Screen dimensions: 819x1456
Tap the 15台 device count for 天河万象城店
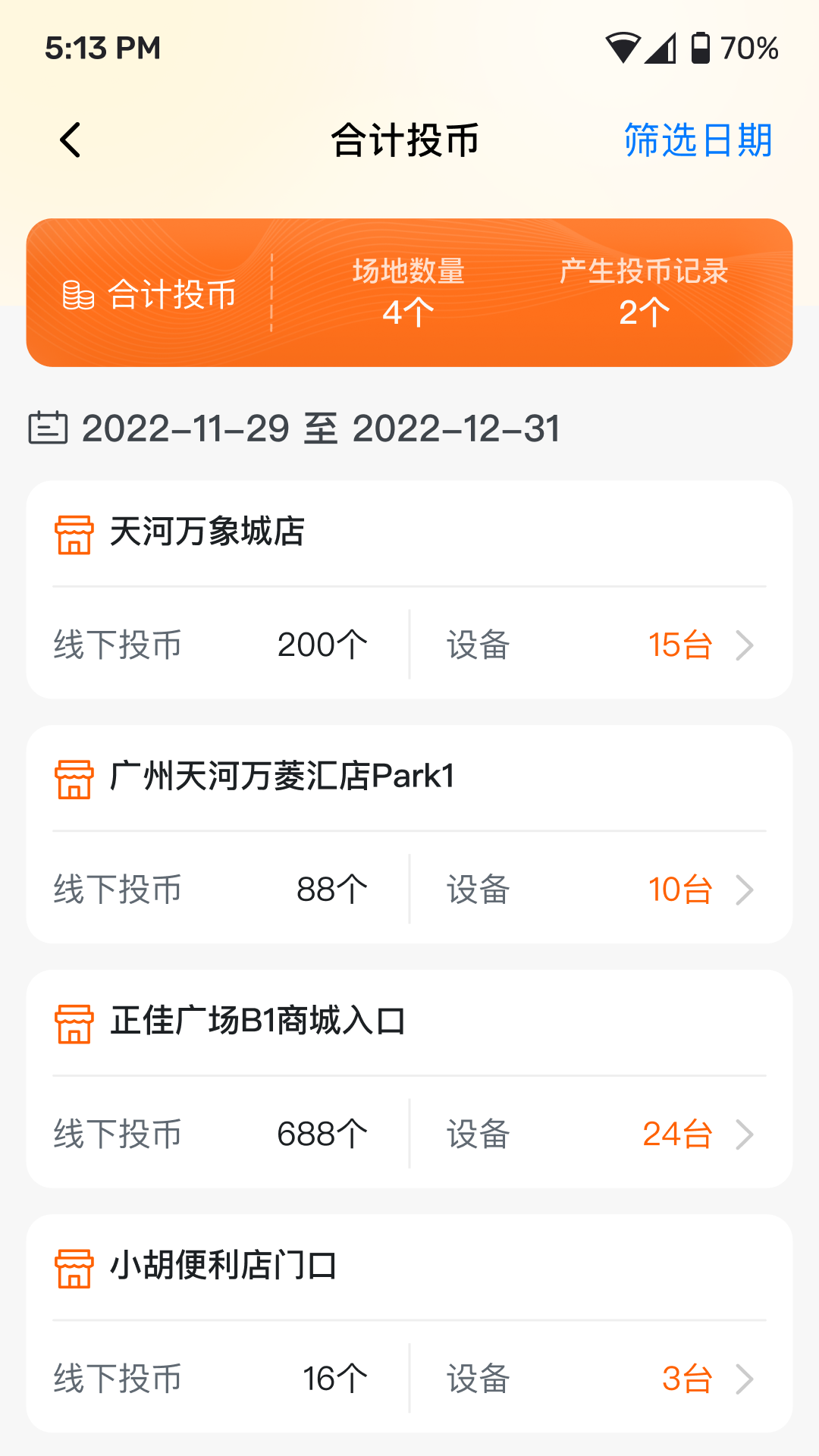pyautogui.click(x=679, y=645)
